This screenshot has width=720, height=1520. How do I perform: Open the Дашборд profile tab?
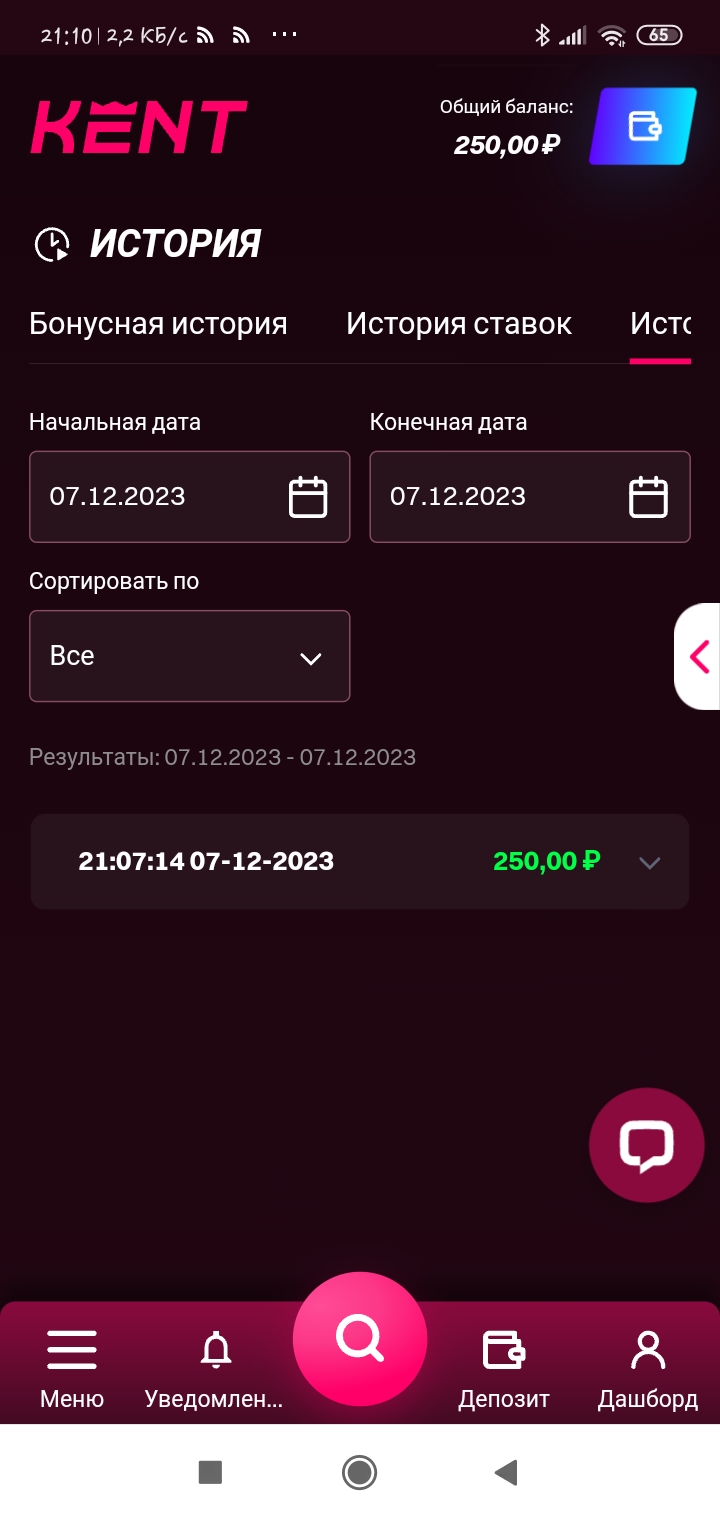click(x=647, y=1367)
